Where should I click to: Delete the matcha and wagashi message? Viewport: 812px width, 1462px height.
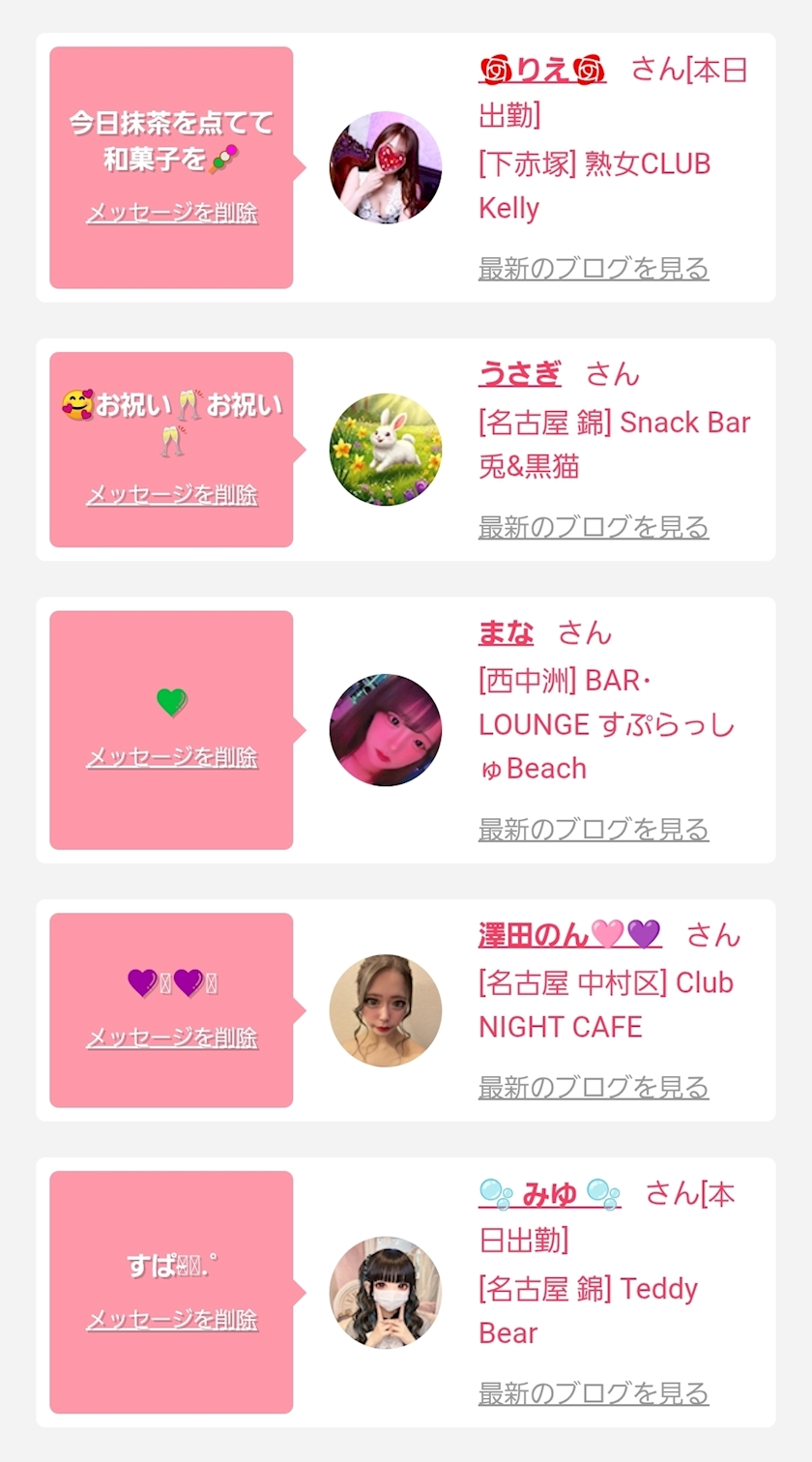click(x=172, y=213)
